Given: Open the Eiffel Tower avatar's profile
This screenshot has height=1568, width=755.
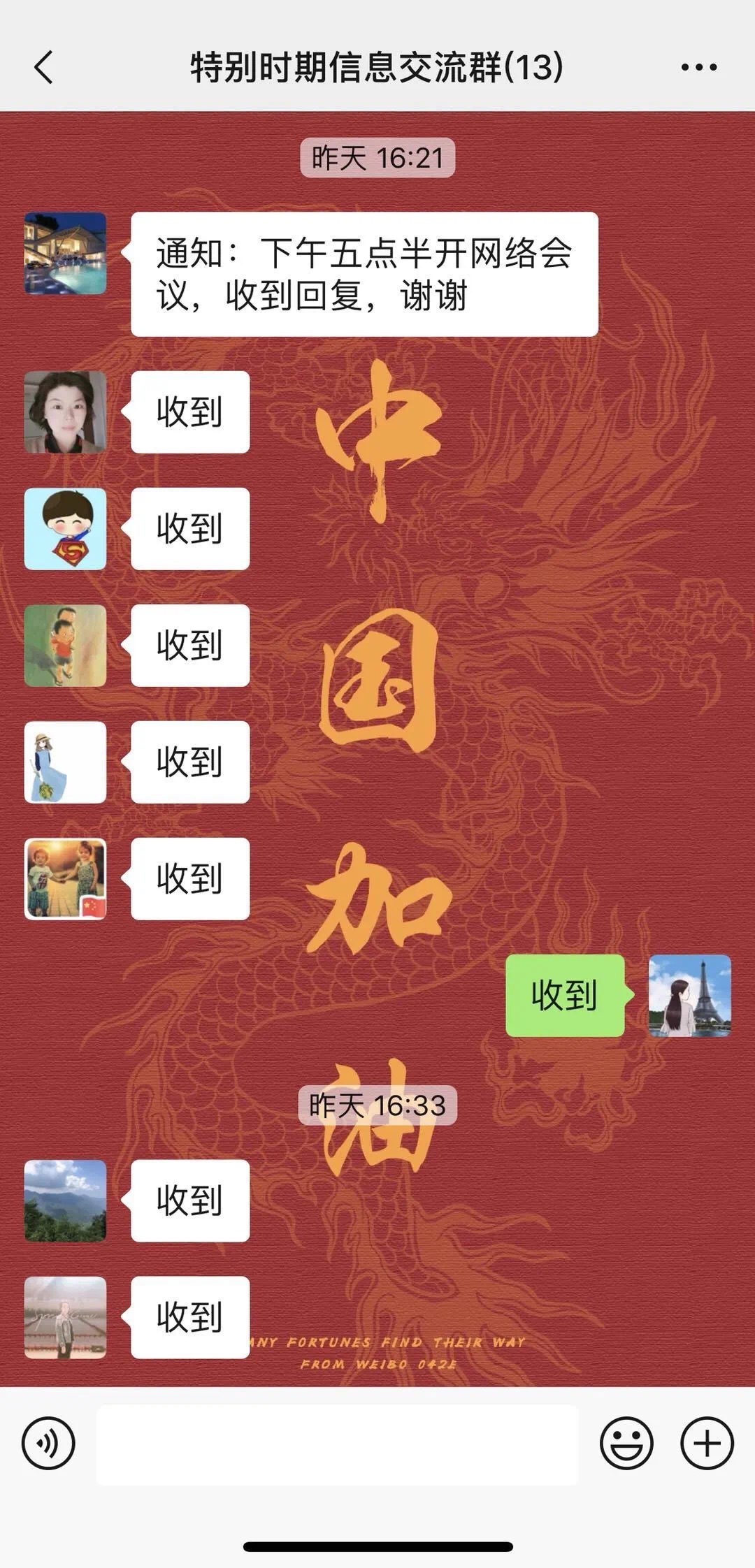Looking at the screenshot, I should coord(689,996).
